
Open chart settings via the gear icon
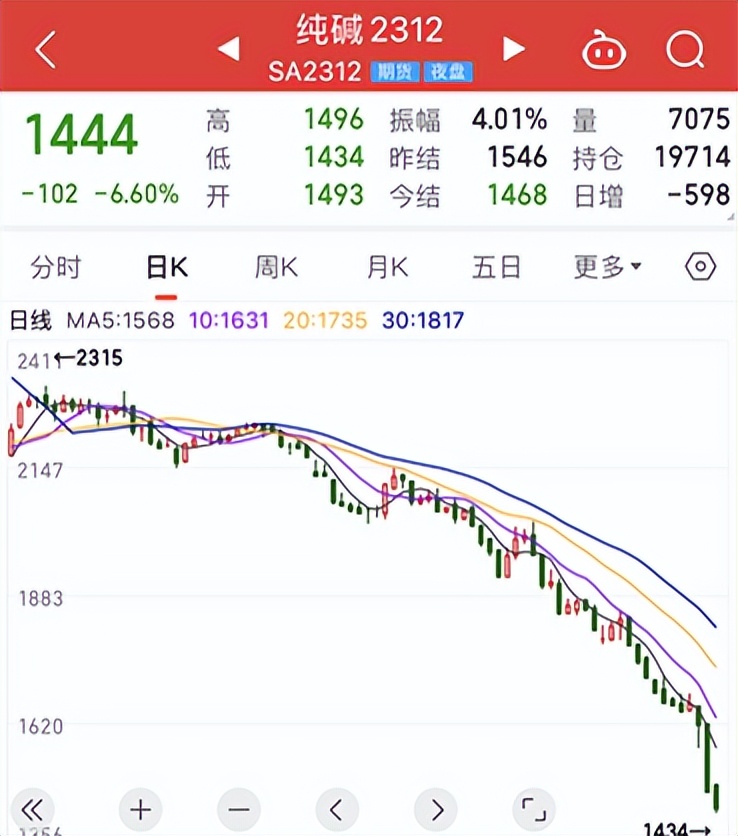700,266
